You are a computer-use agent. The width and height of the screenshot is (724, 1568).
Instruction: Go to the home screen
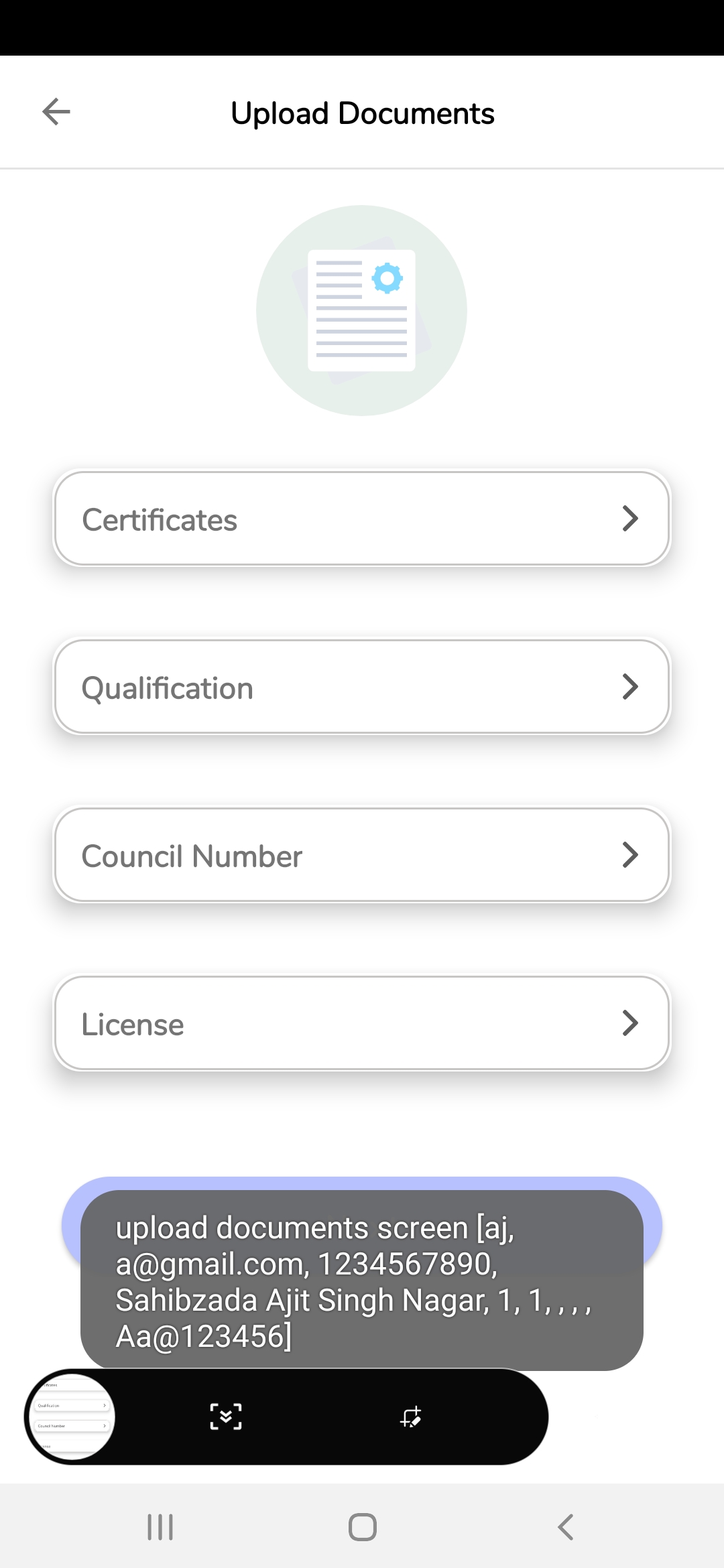point(362,1527)
